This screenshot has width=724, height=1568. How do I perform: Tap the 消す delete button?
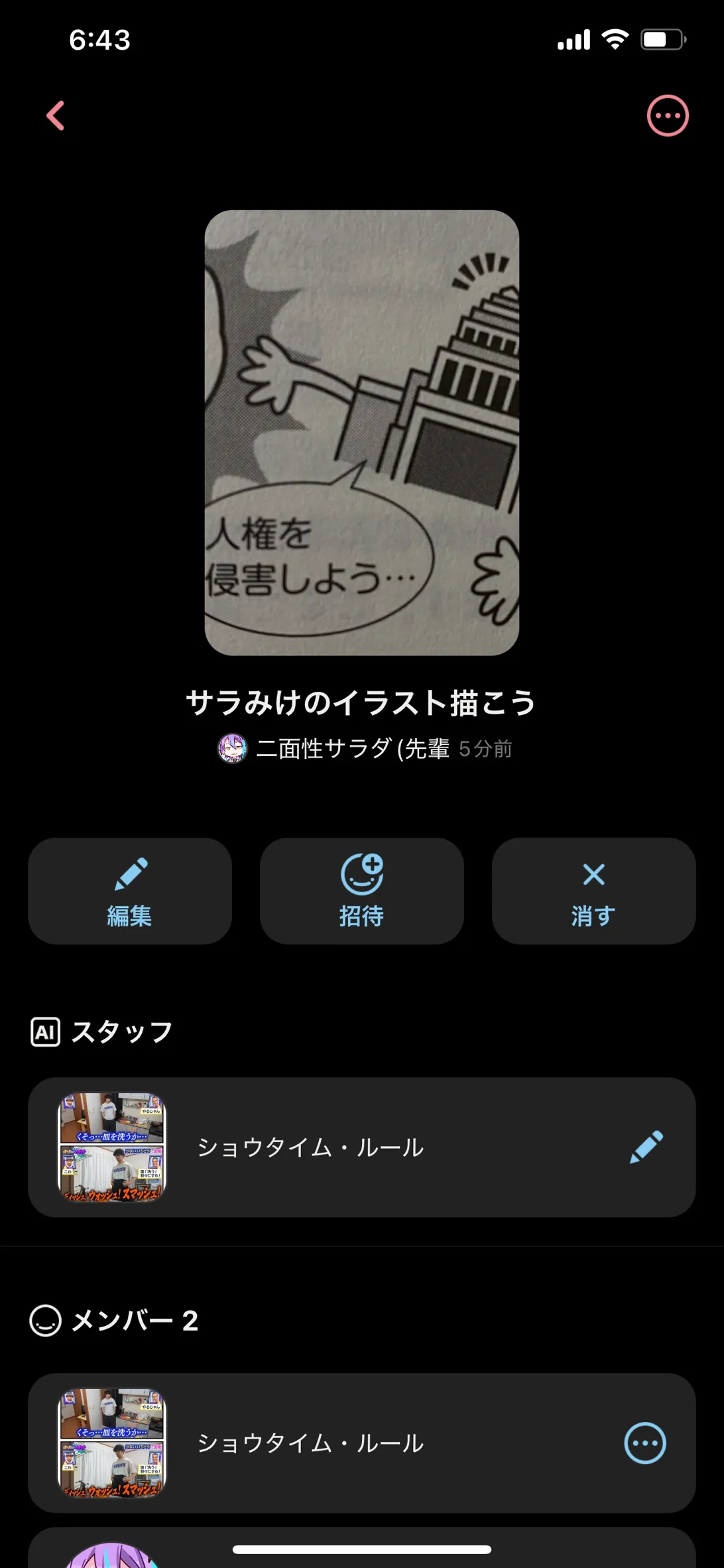click(x=594, y=891)
